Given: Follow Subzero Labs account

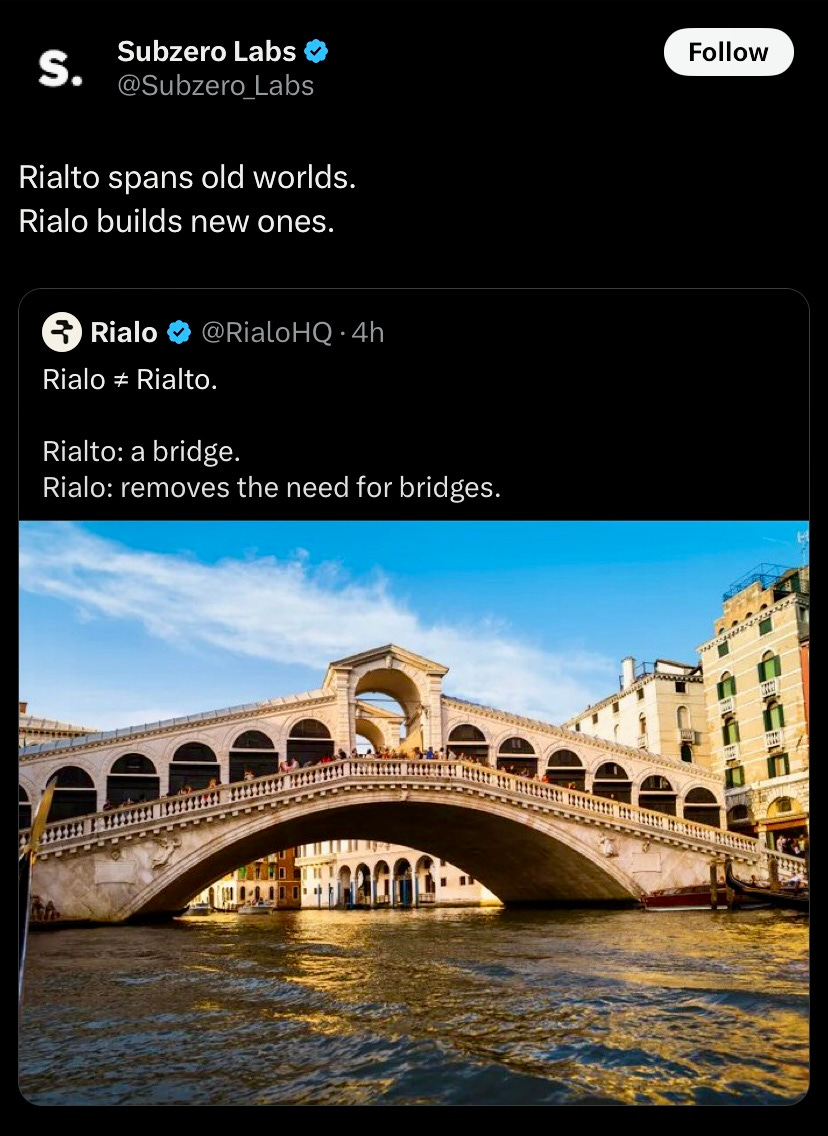Looking at the screenshot, I should coord(728,52).
